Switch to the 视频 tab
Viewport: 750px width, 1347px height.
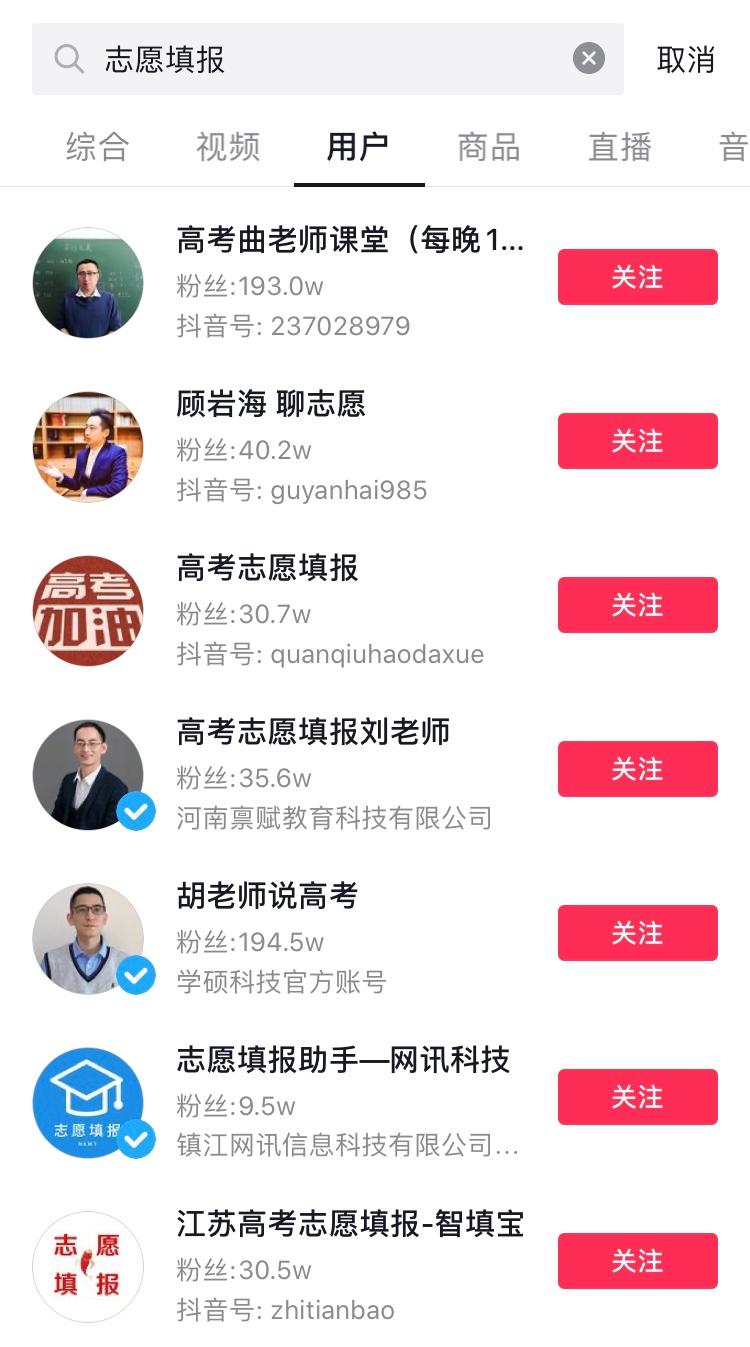(228, 148)
